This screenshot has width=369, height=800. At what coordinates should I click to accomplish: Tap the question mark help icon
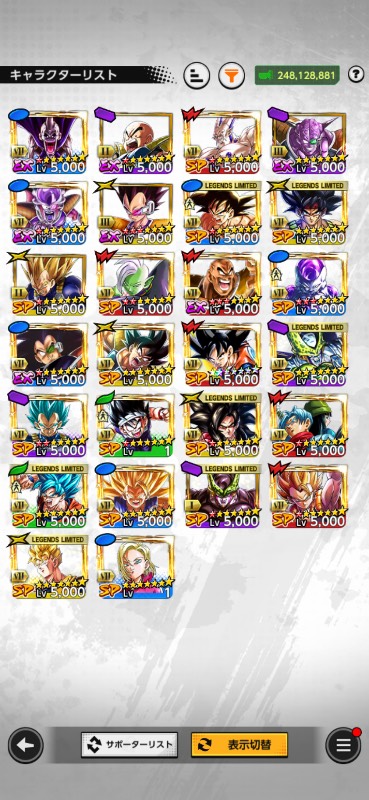tap(356, 74)
